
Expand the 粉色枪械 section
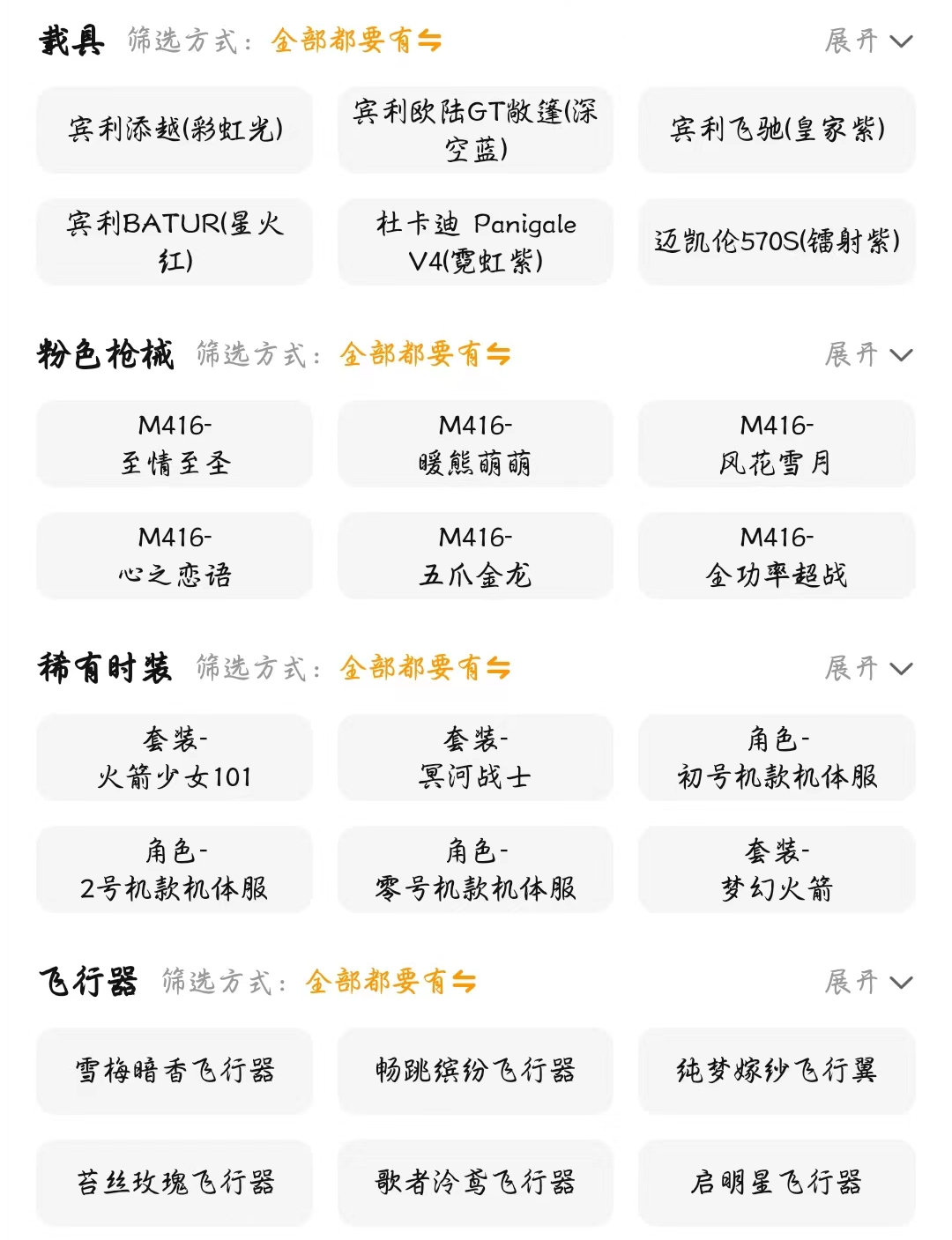[867, 354]
